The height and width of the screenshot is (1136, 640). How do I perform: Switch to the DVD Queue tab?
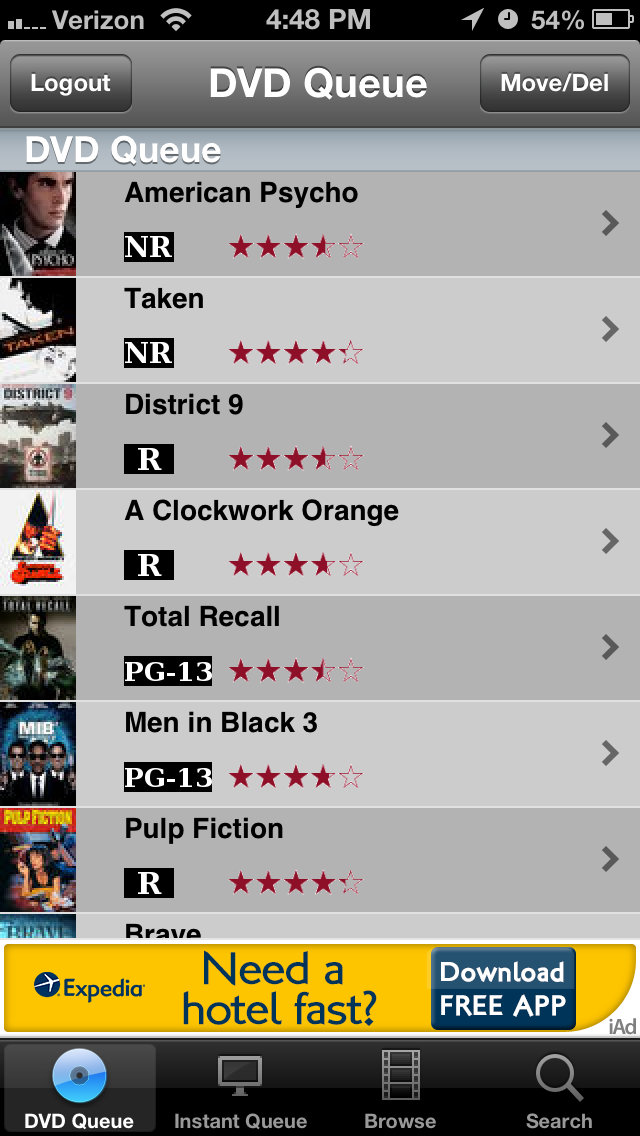coord(79,1090)
